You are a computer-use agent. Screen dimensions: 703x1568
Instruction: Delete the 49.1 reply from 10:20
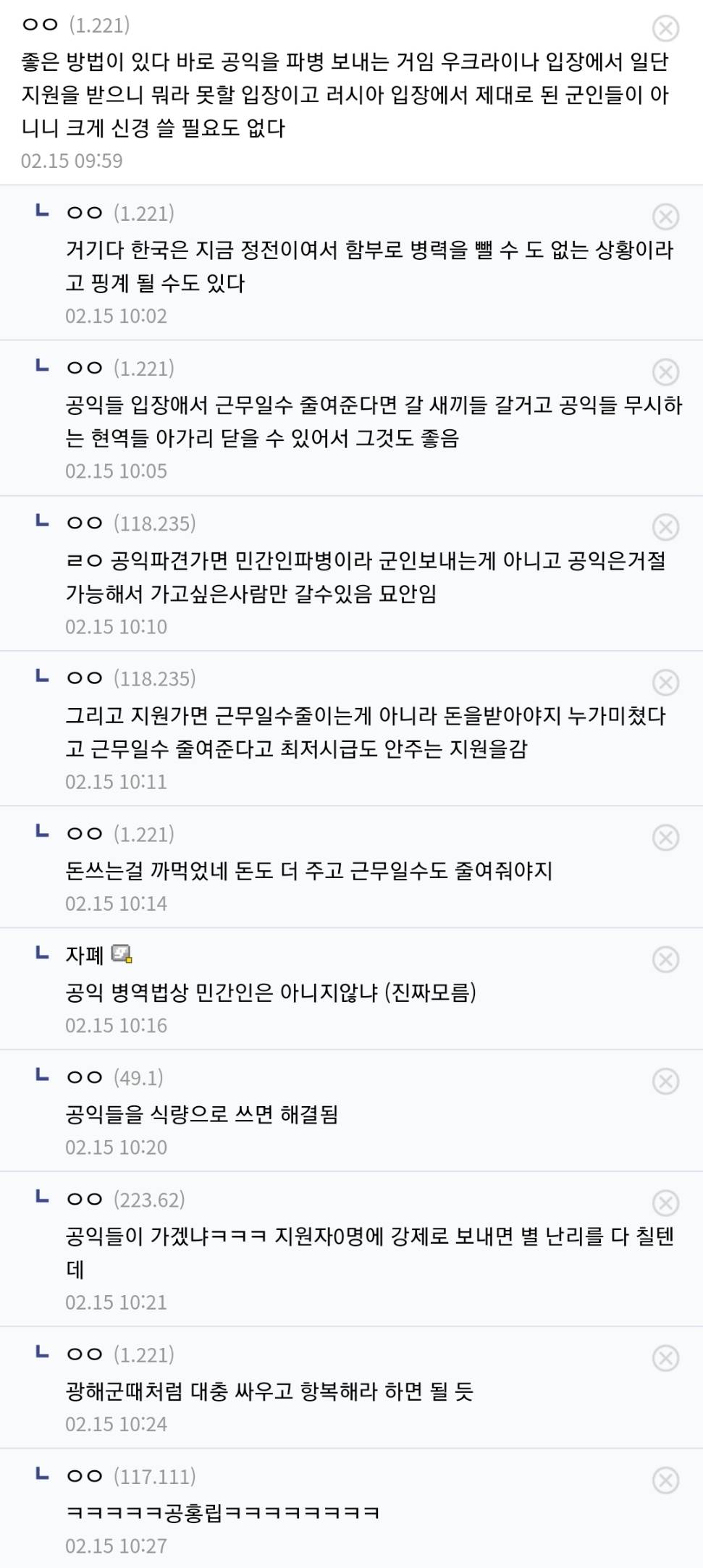(665, 1081)
